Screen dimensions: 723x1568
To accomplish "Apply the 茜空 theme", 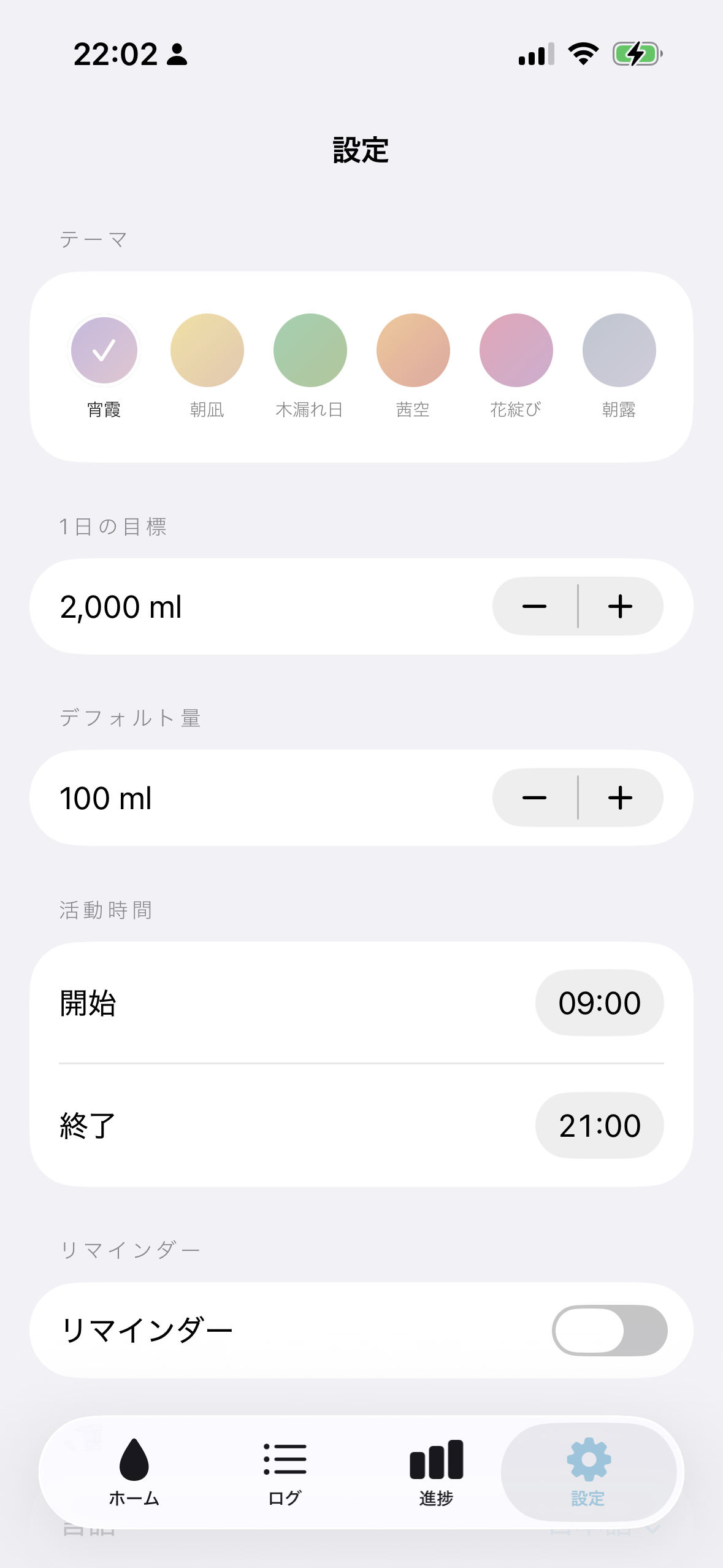I will click(413, 350).
